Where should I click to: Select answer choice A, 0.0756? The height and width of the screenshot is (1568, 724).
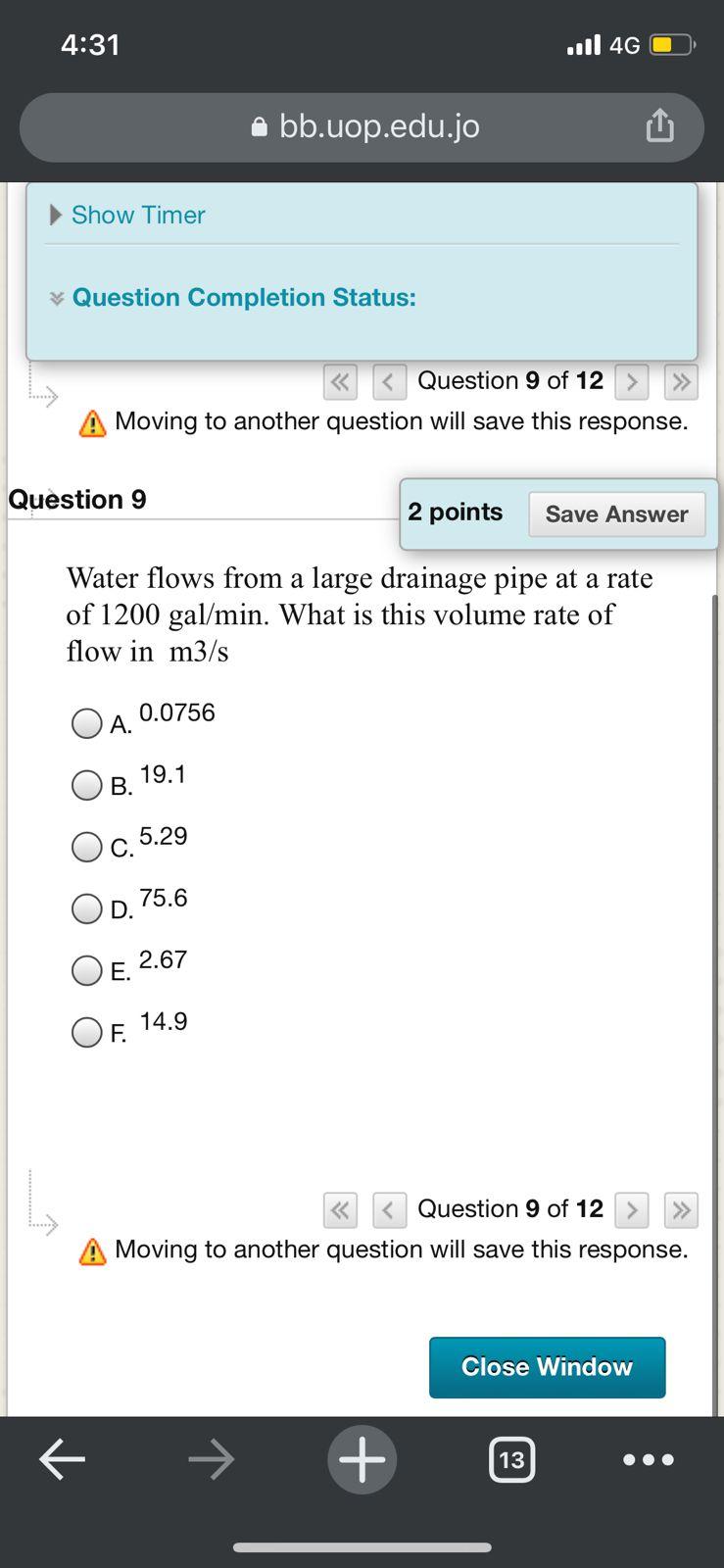pyautogui.click(x=87, y=723)
